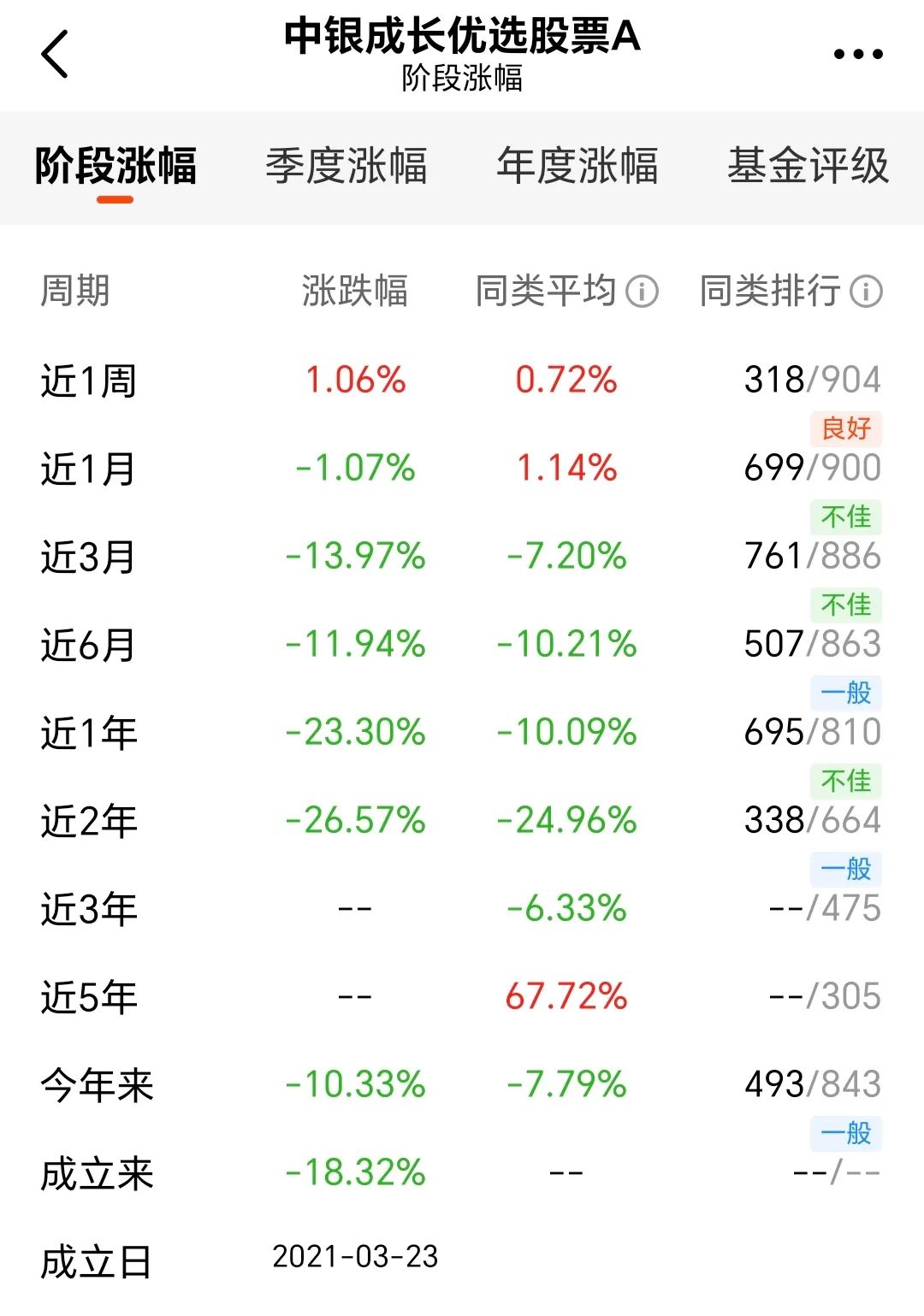Tap the info icon beside 同类排行

[x=866, y=292]
